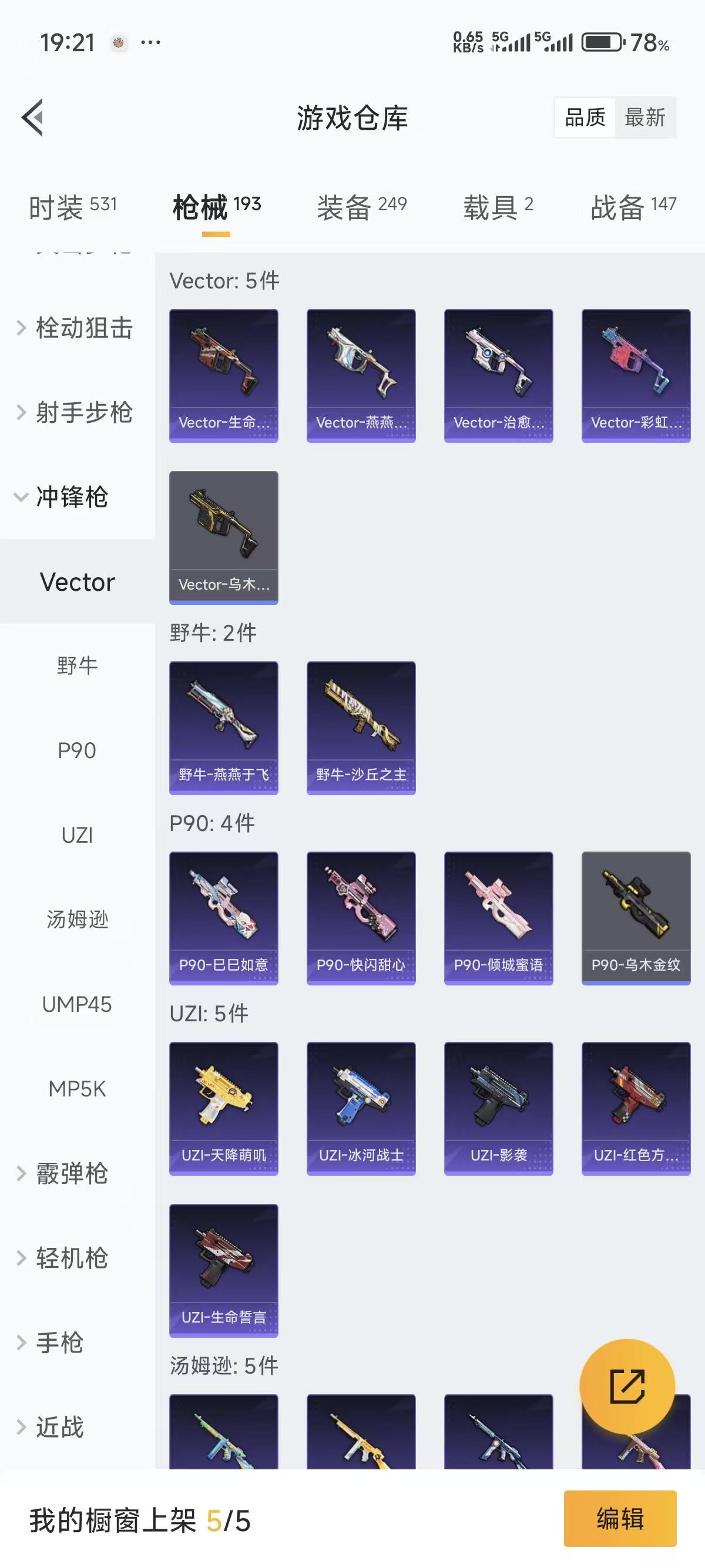Open the 时装 tab

72,207
